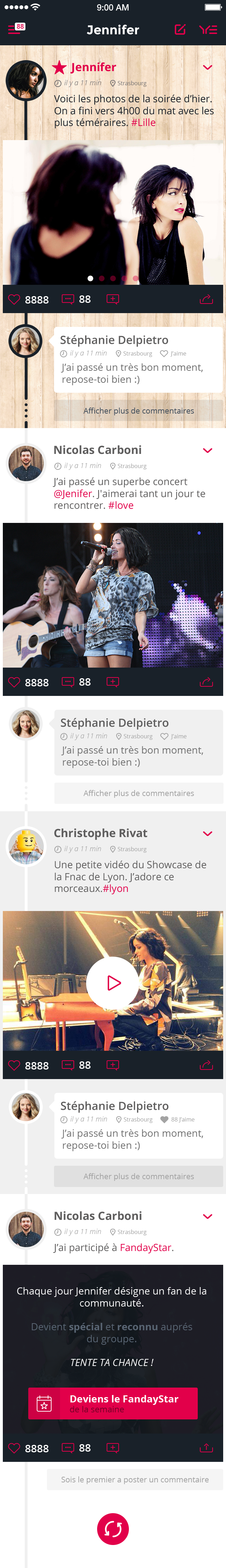Open the menu with 88 badge

(16, 29)
